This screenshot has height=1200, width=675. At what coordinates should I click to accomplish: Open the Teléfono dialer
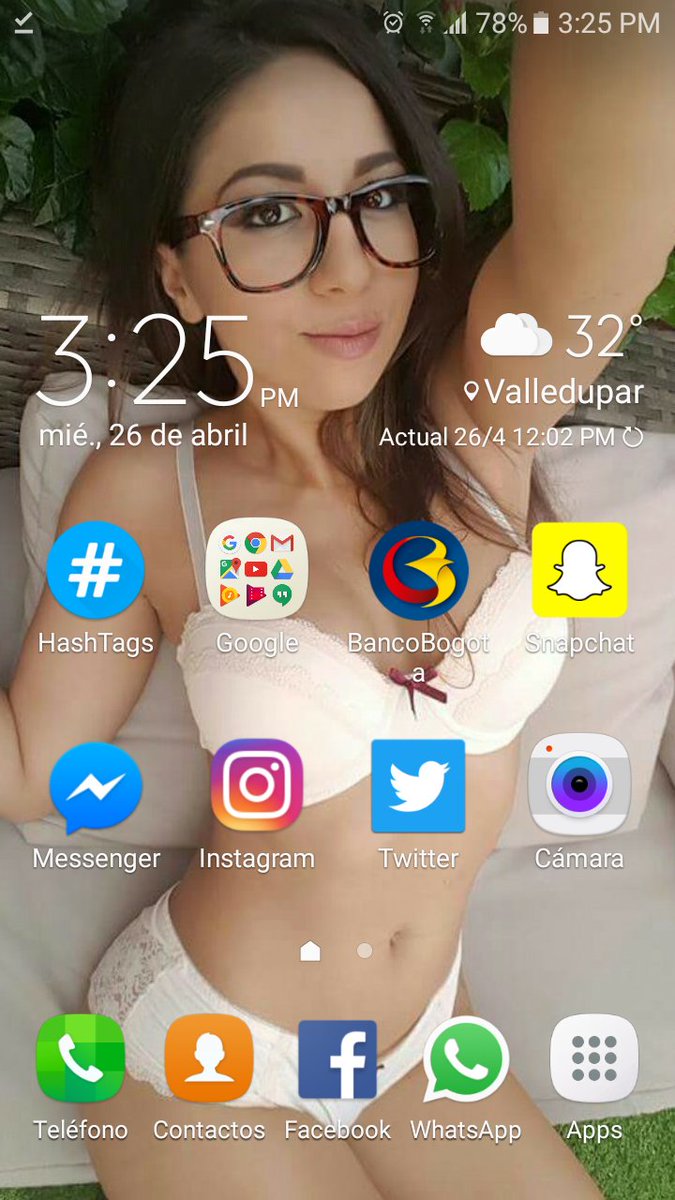point(80,1058)
